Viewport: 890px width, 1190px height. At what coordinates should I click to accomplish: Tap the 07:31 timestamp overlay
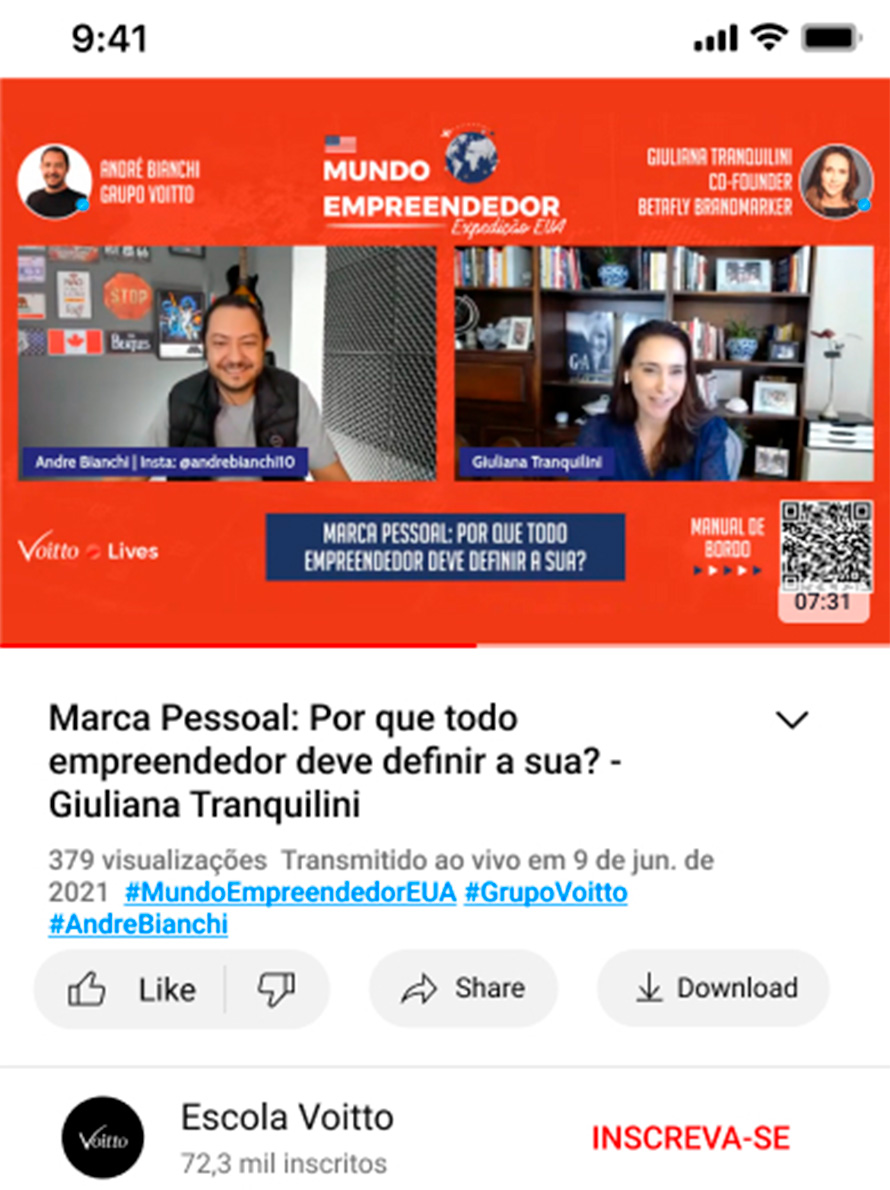(x=822, y=602)
